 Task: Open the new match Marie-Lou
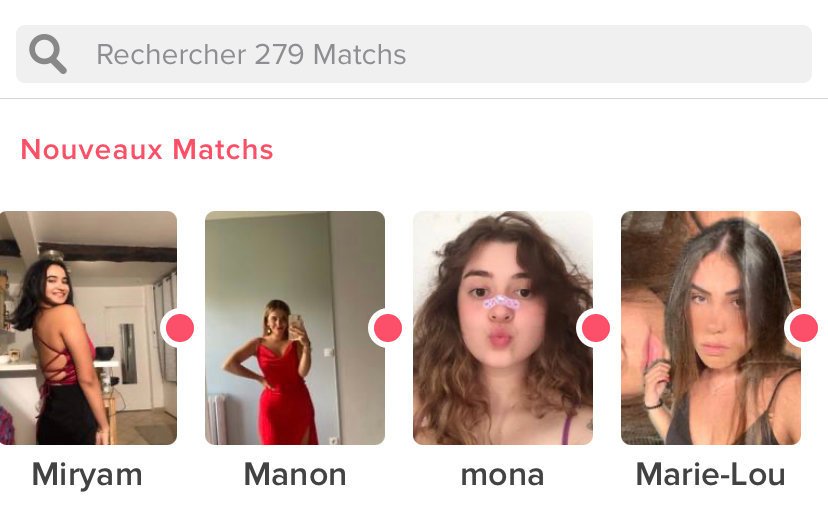[710, 328]
